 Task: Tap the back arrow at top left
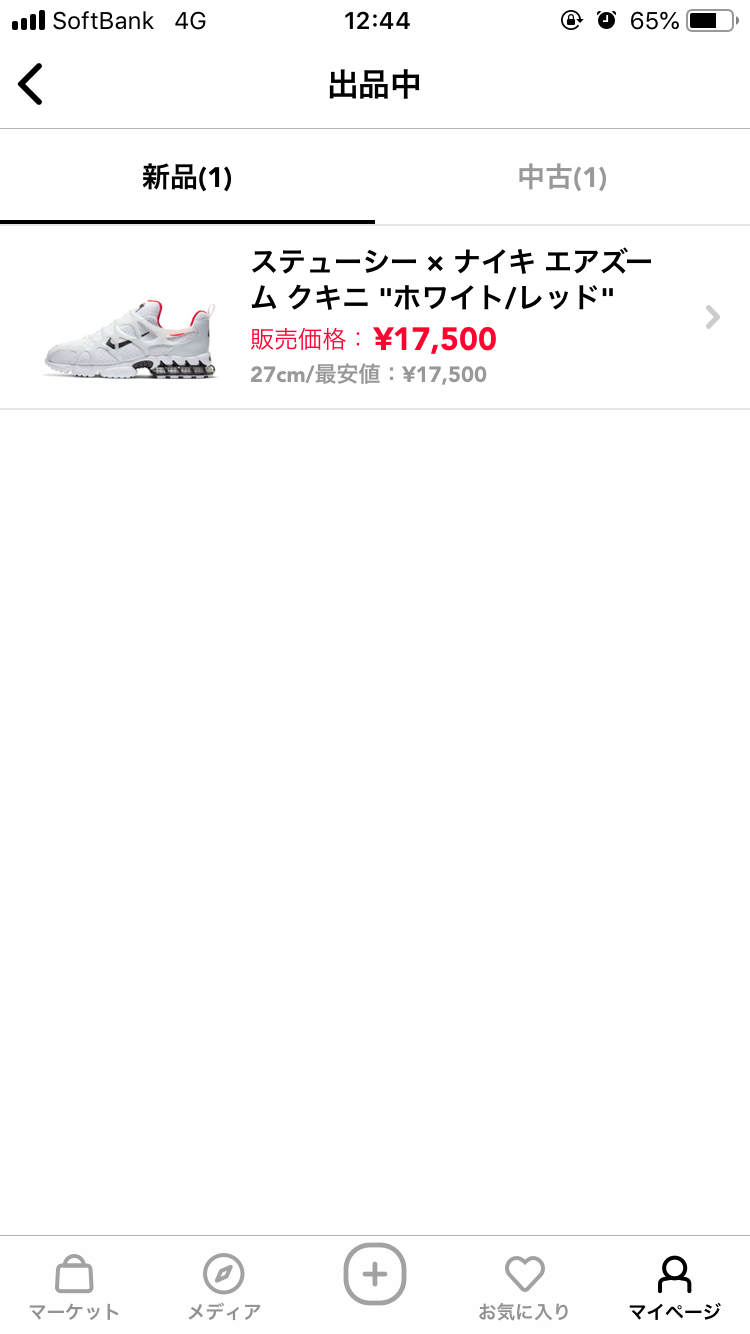click(30, 84)
